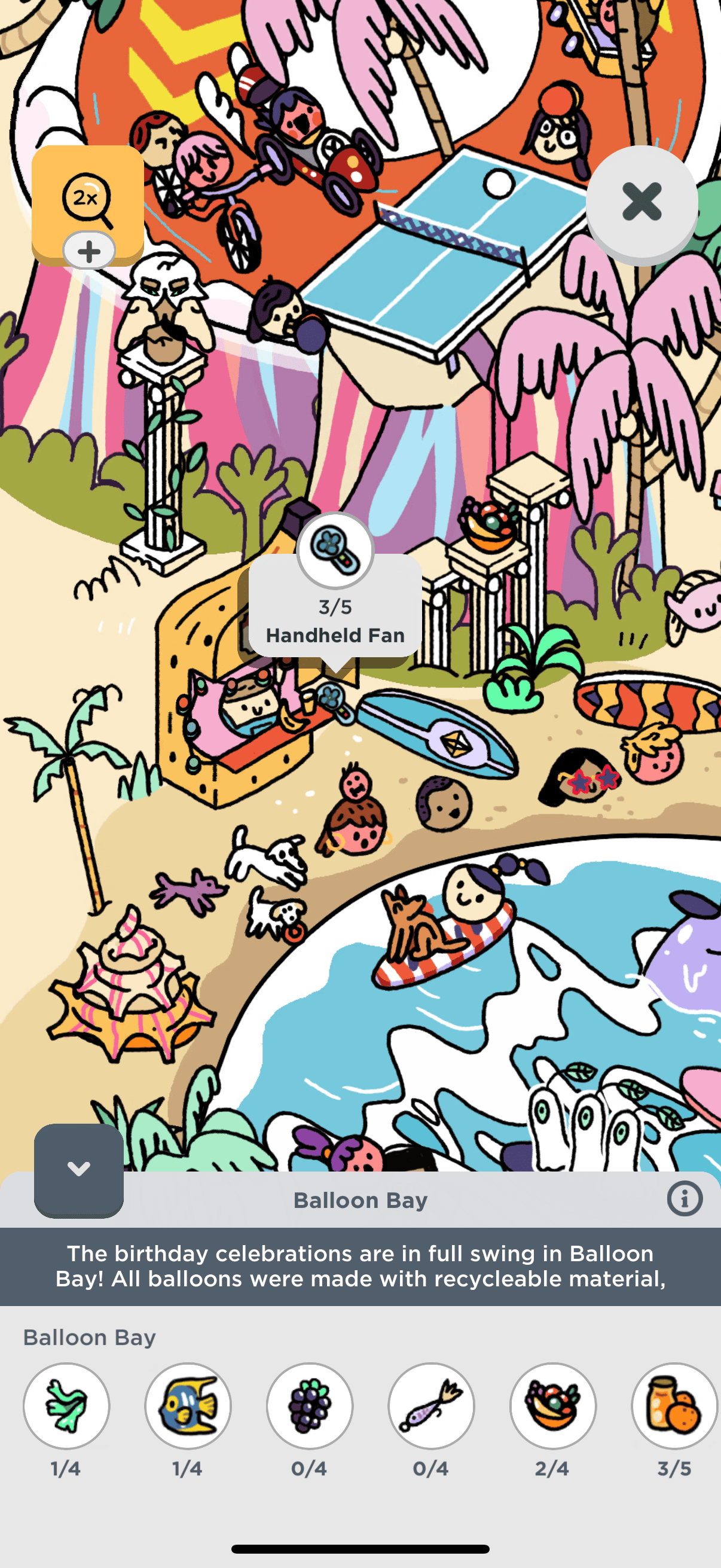This screenshot has height=1568, width=721.
Task: Select the orange juice jar item
Action: [674, 1406]
